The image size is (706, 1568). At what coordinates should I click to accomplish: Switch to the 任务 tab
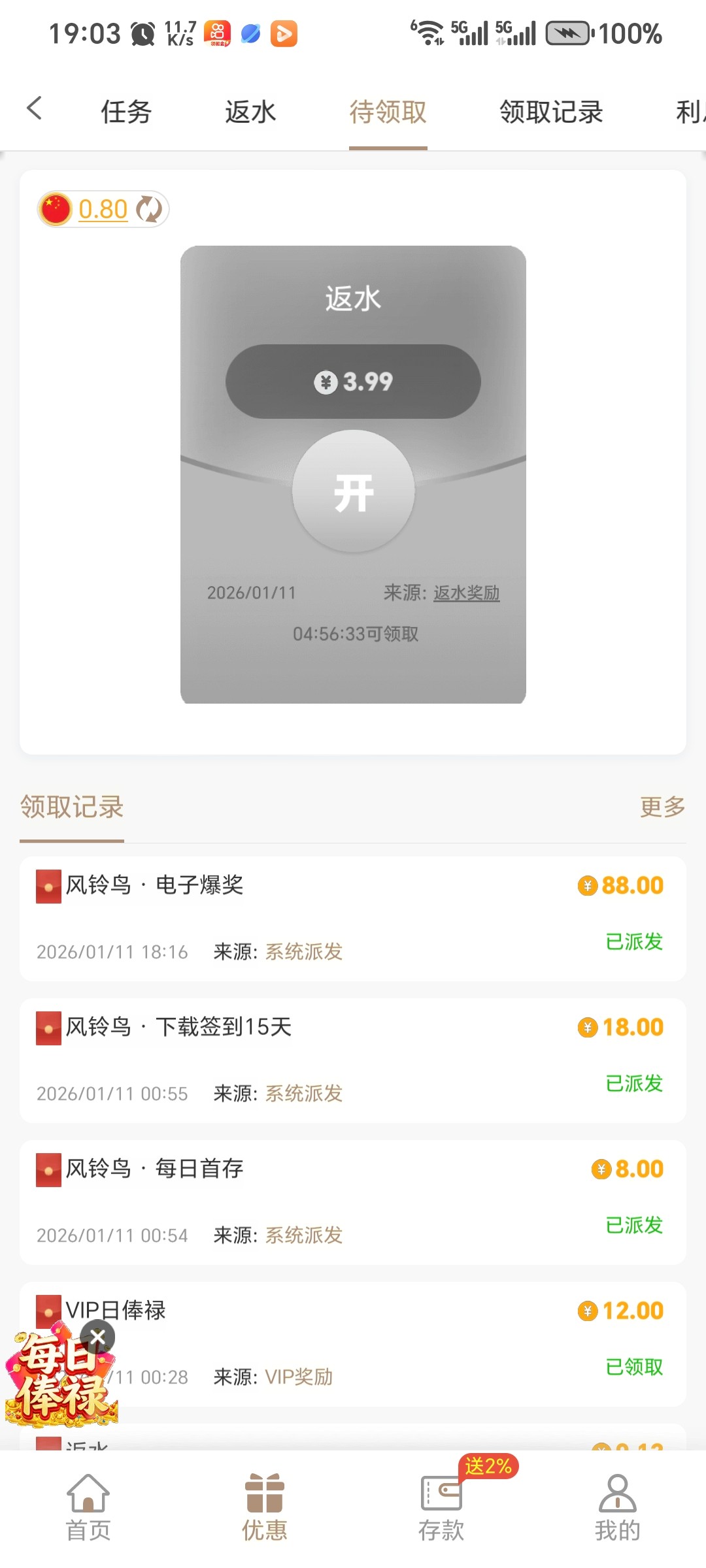[x=126, y=111]
